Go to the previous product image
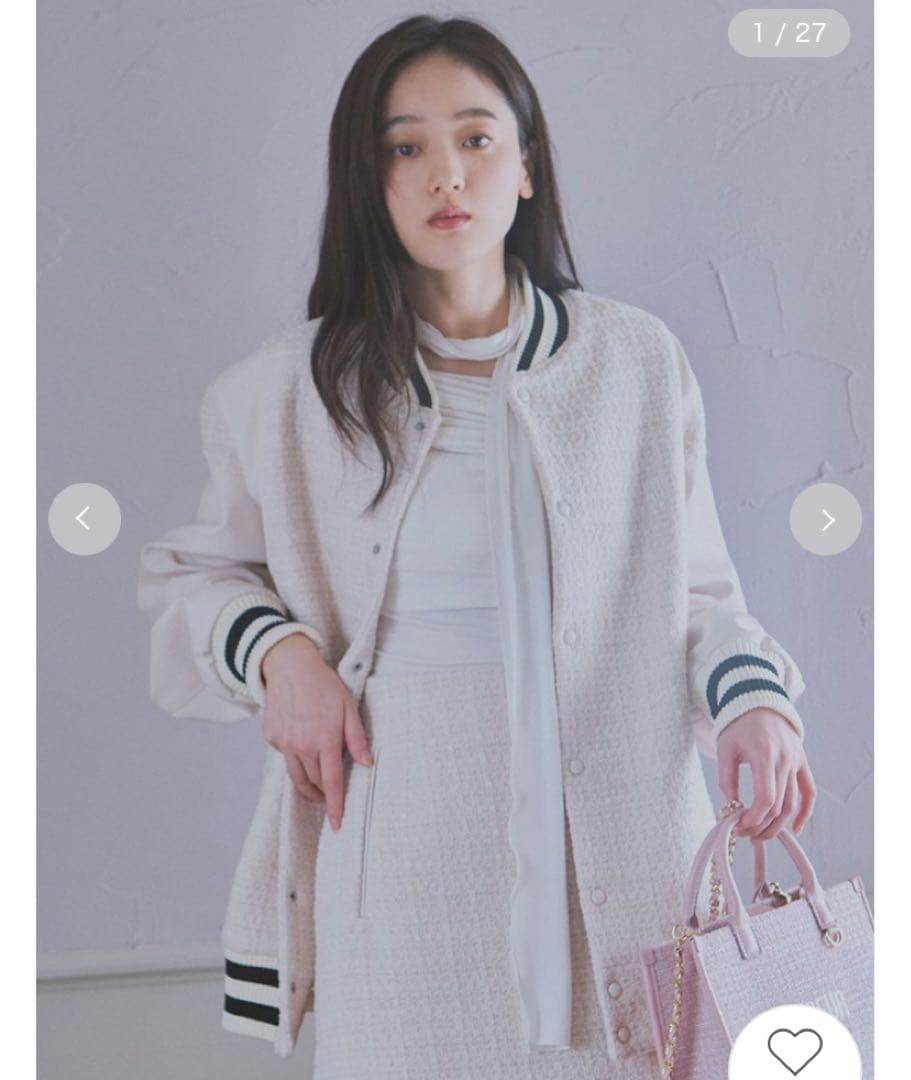 (x=84, y=519)
